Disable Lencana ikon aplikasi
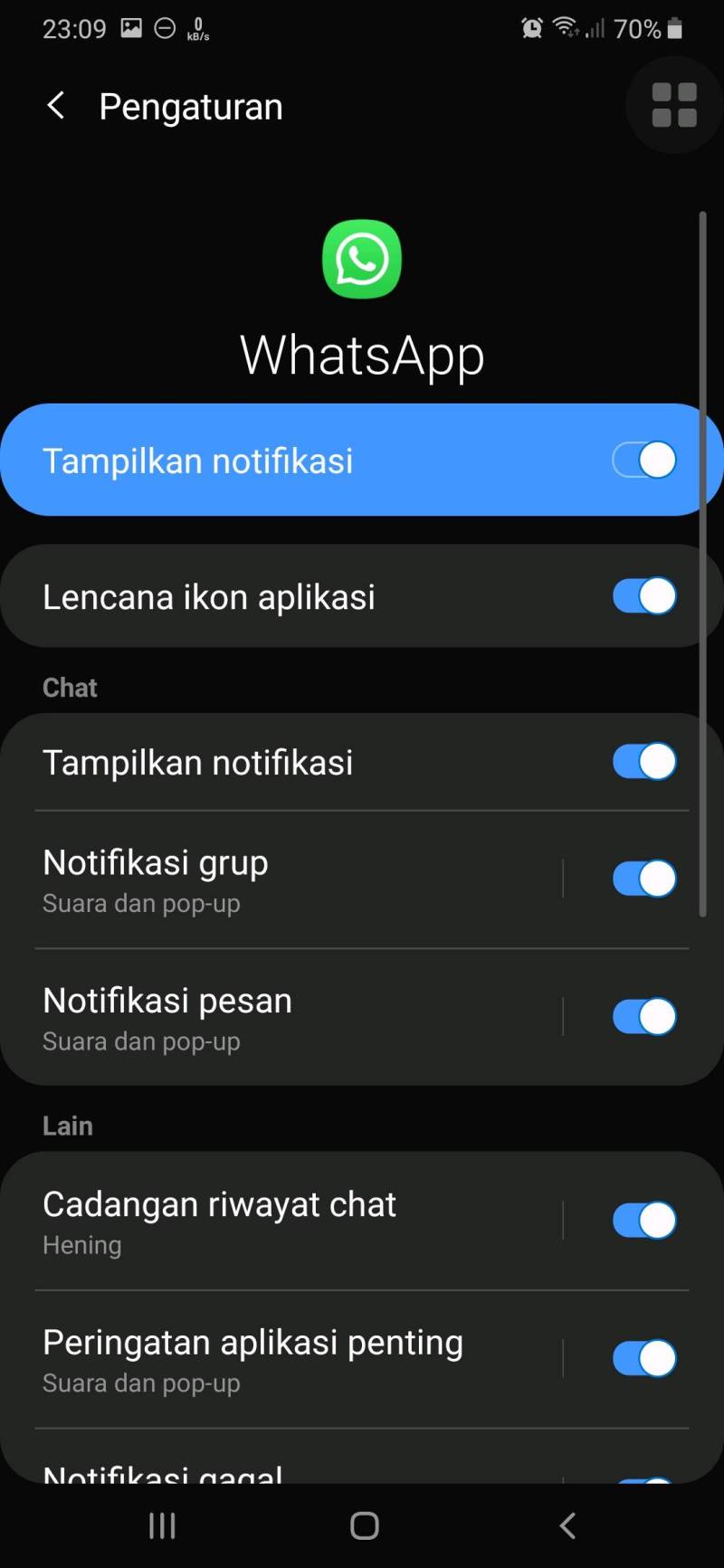724x1568 pixels. (644, 596)
